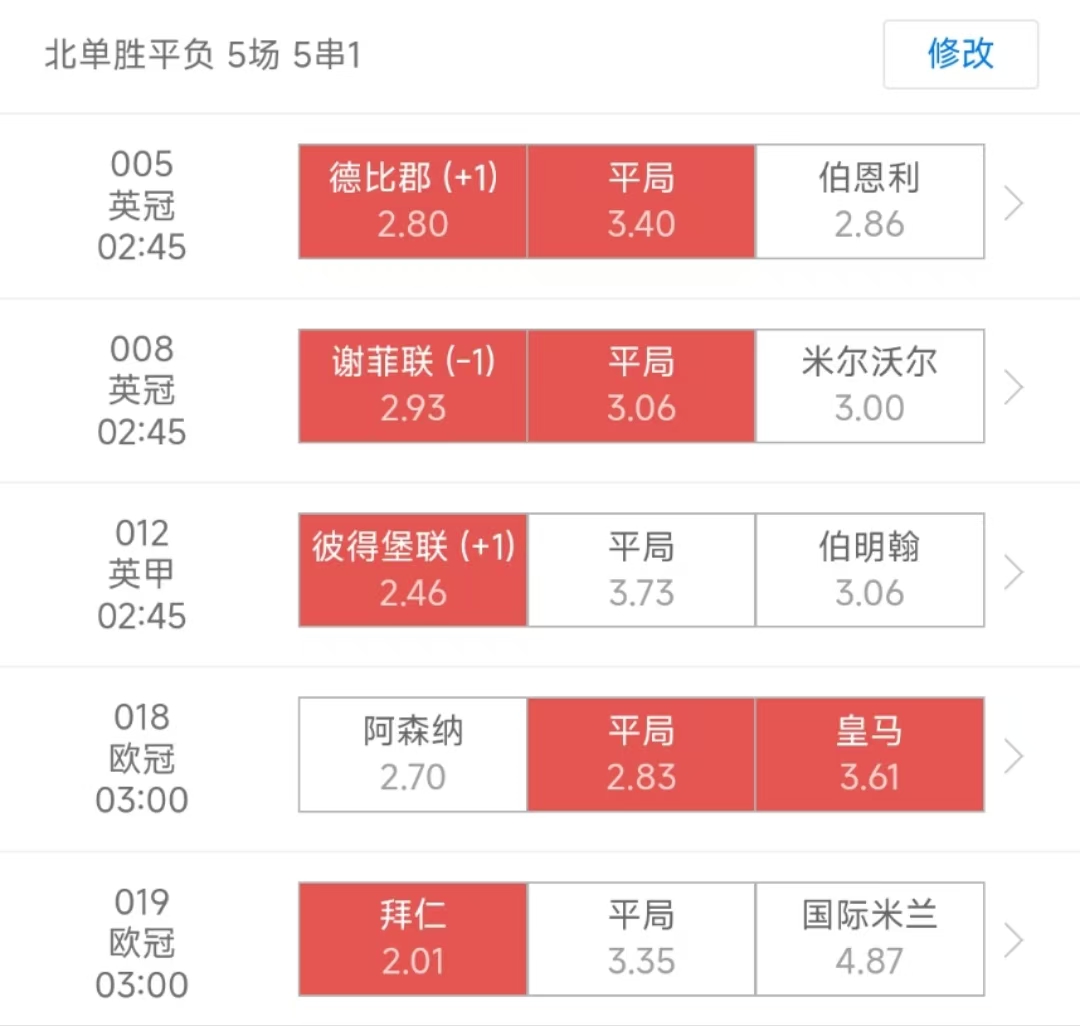Select 伯恩利 at odds 2.86

(869, 201)
